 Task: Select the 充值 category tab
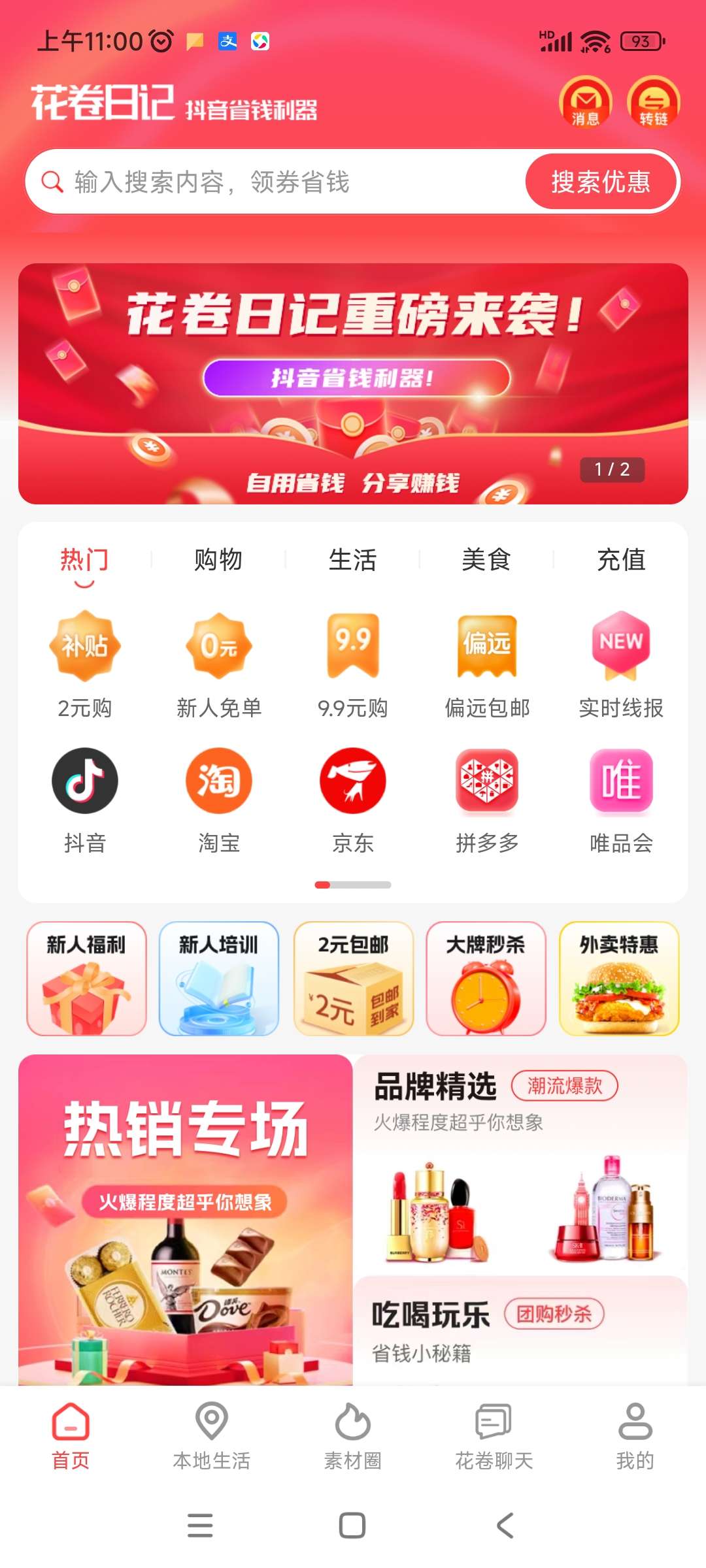pyautogui.click(x=621, y=560)
